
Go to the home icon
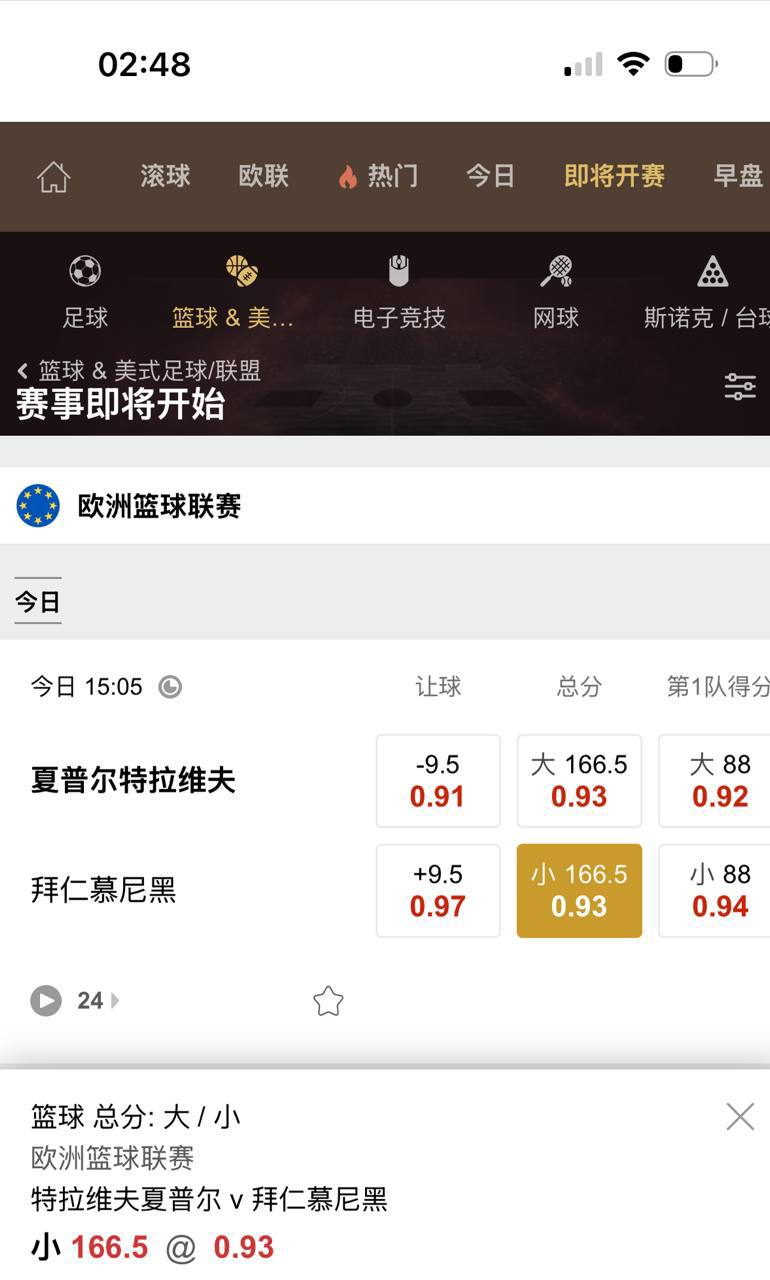(54, 177)
